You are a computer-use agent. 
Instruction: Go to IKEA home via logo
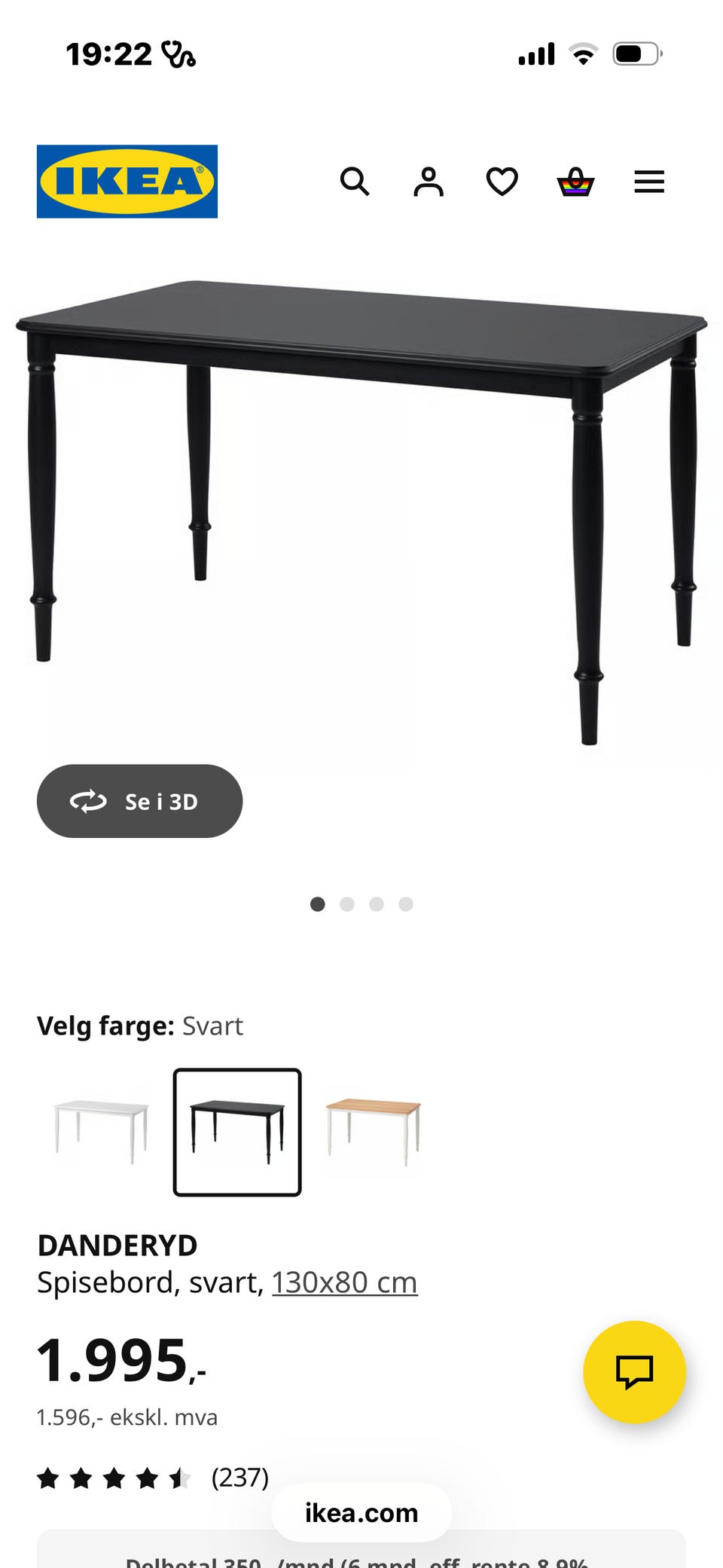click(127, 182)
